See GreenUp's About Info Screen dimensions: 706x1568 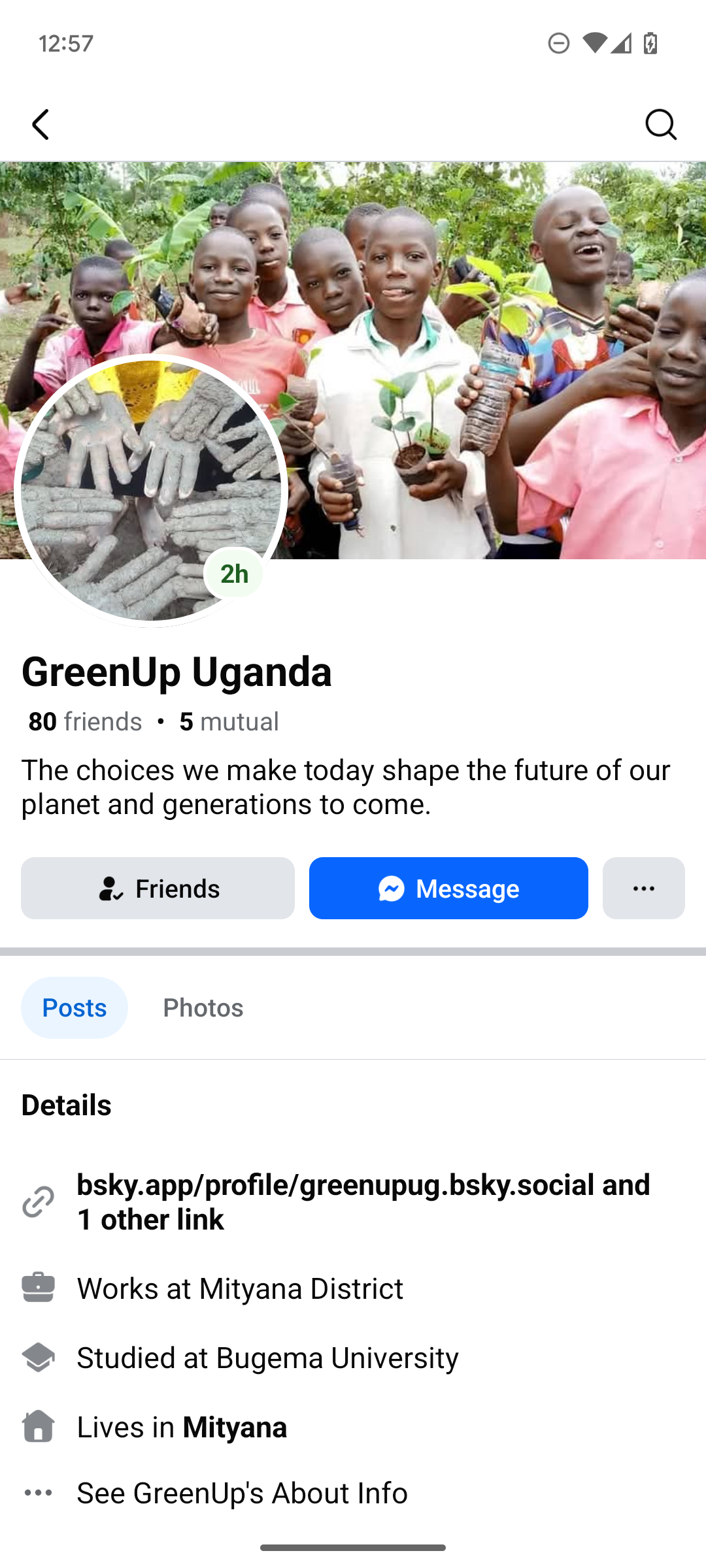242,1493
